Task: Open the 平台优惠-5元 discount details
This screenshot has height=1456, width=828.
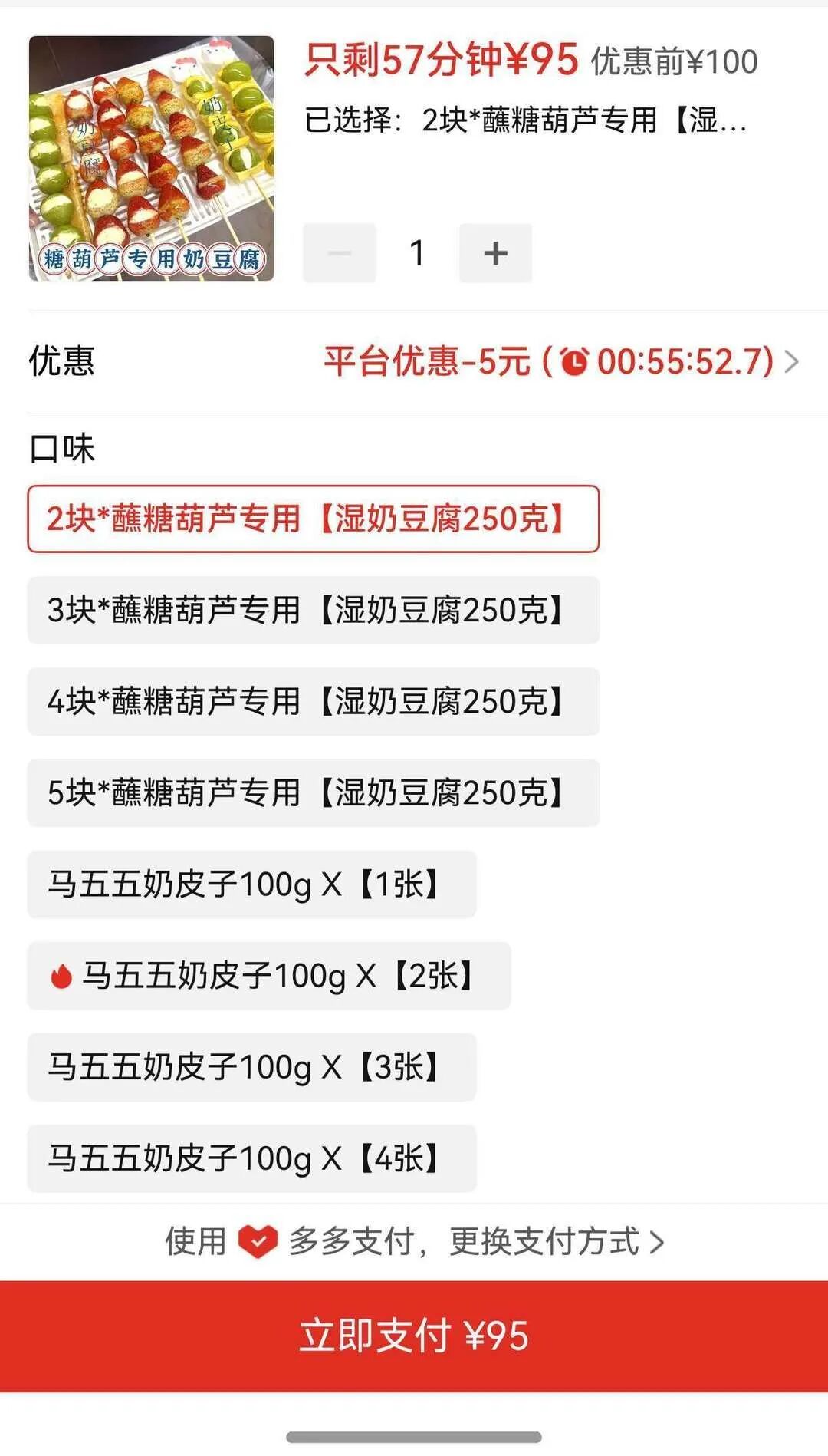Action: [x=560, y=361]
